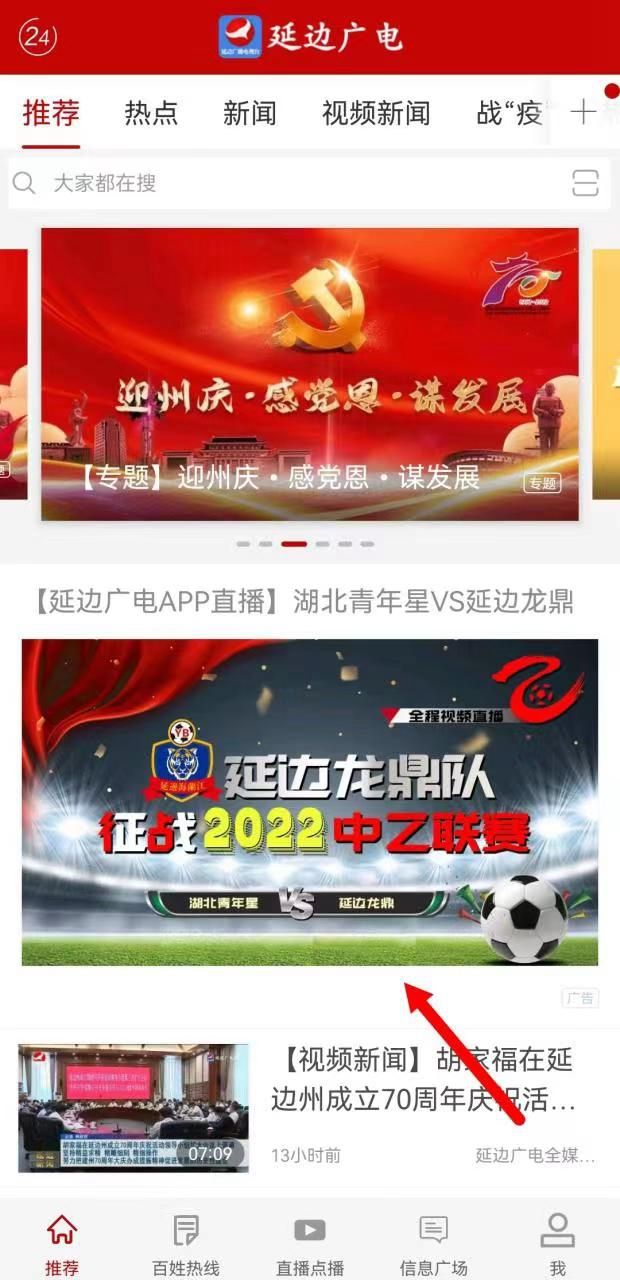This screenshot has height=1280, width=620.
Task: Switch to the 新闻 tab
Action: [249, 113]
